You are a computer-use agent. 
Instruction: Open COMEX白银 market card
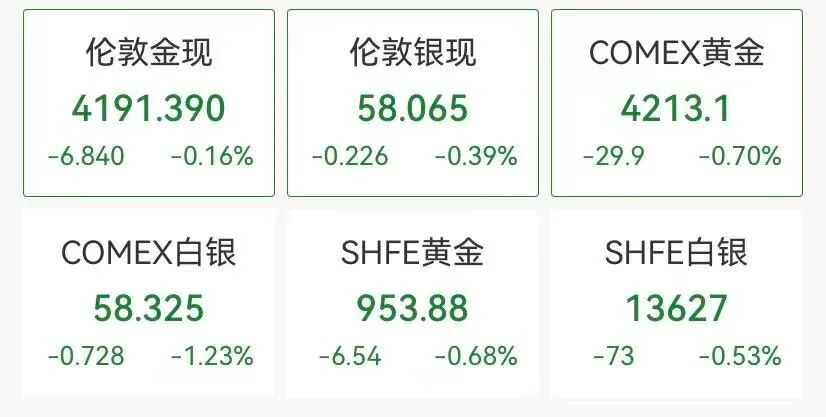[148, 304]
